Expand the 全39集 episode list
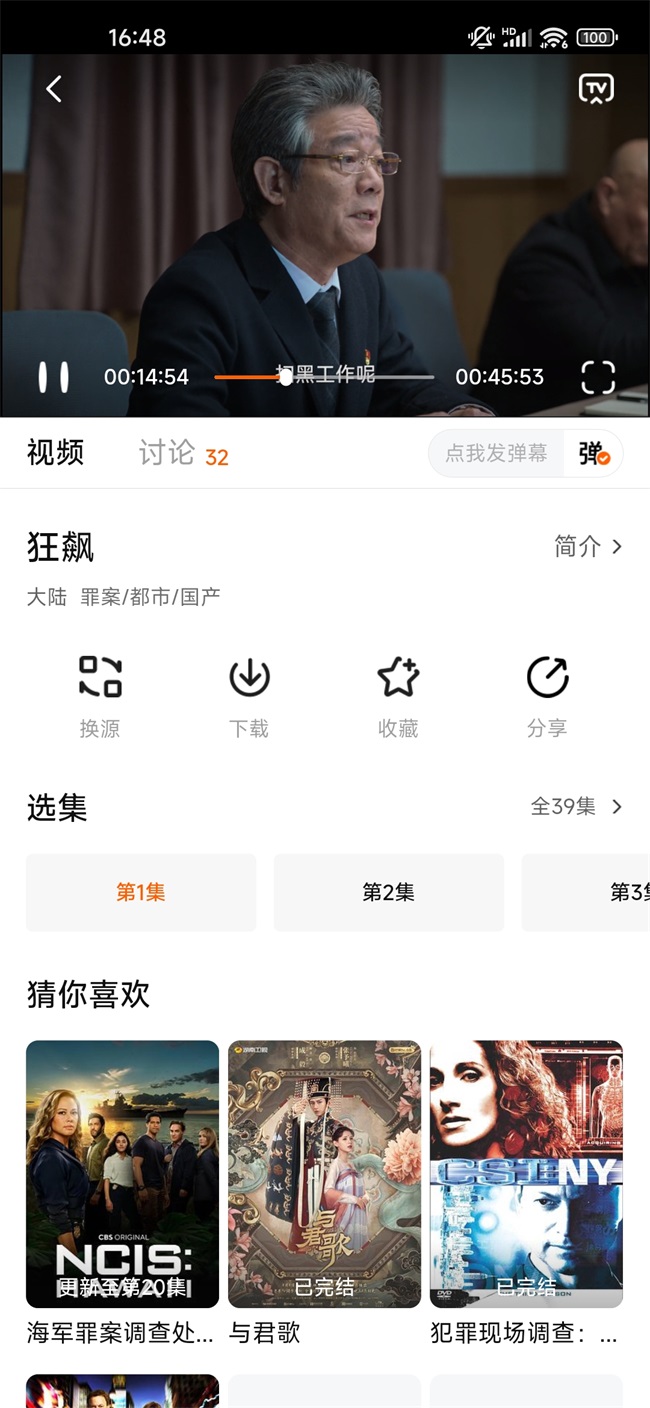 [576, 806]
